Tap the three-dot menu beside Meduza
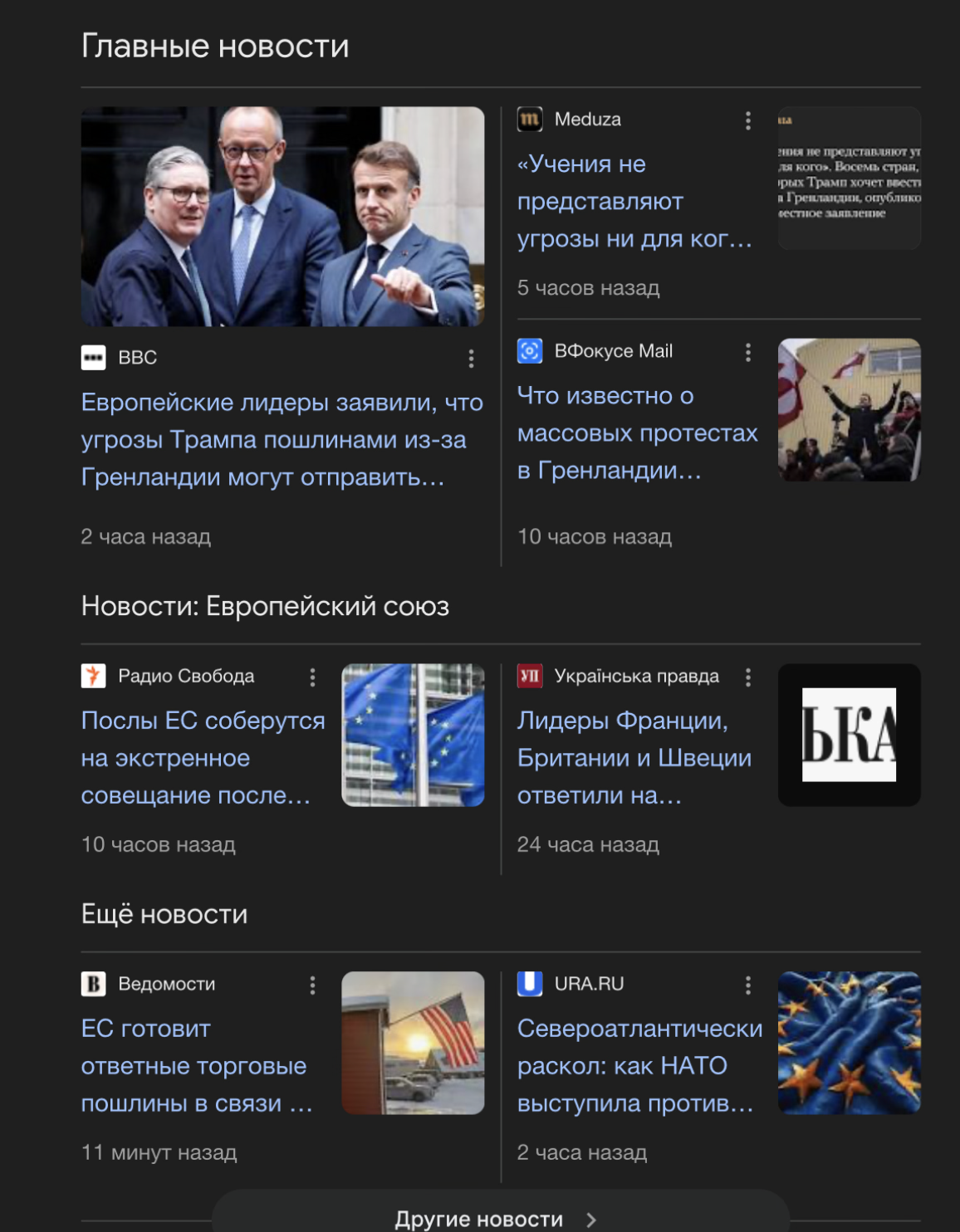960x1232 pixels. 748,121
